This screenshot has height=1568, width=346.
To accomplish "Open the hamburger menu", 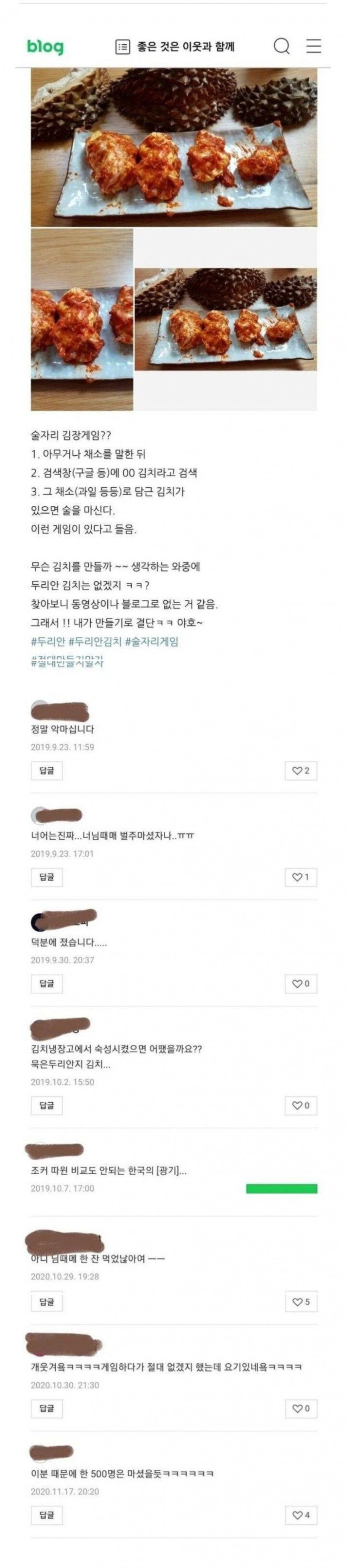I will tap(313, 46).
